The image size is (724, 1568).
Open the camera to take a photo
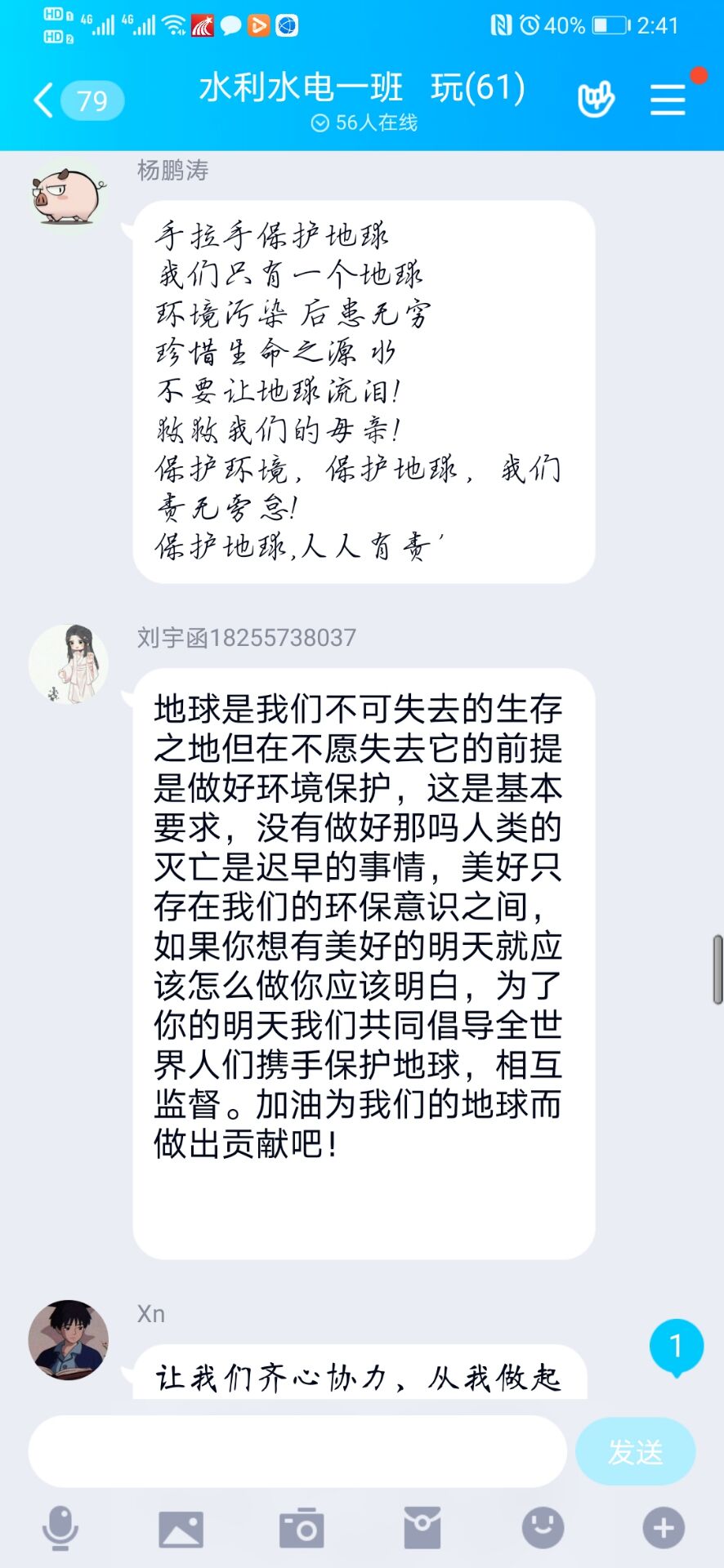pyautogui.click(x=302, y=1528)
